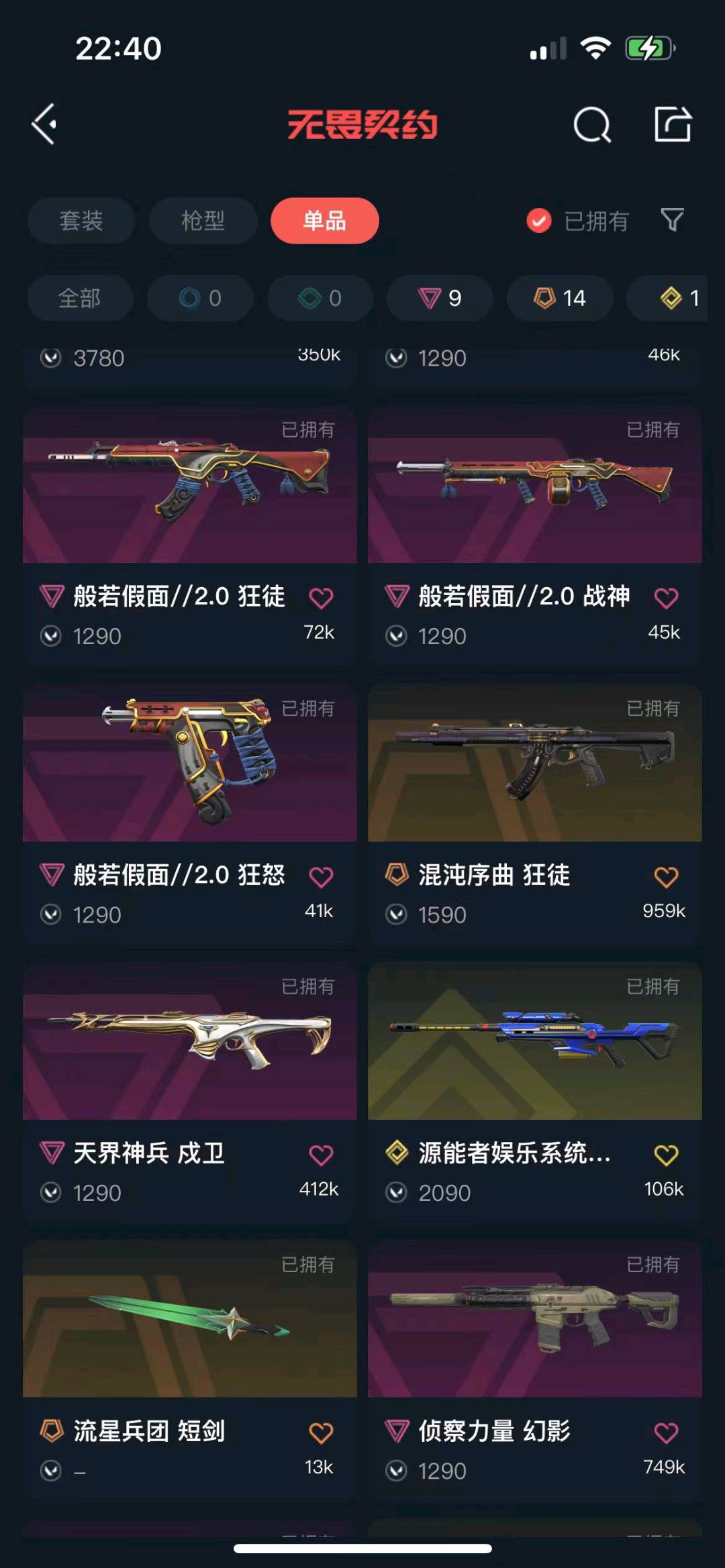Open the 般若假面//2.0 狂怒 skin card
This screenshot has width=725, height=1568.
click(189, 765)
